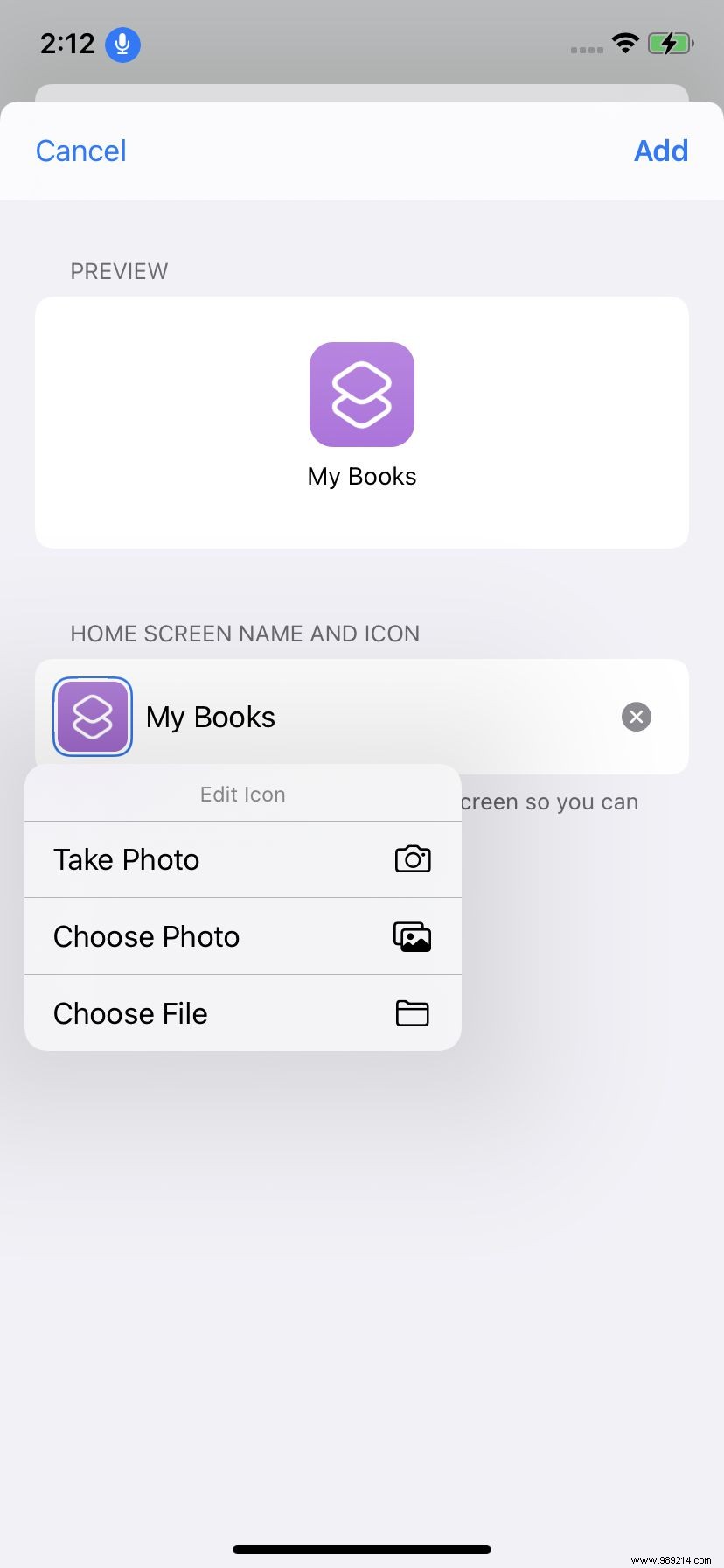Tap the blue microphone indicator in status bar
The image size is (724, 1568).
tap(122, 44)
